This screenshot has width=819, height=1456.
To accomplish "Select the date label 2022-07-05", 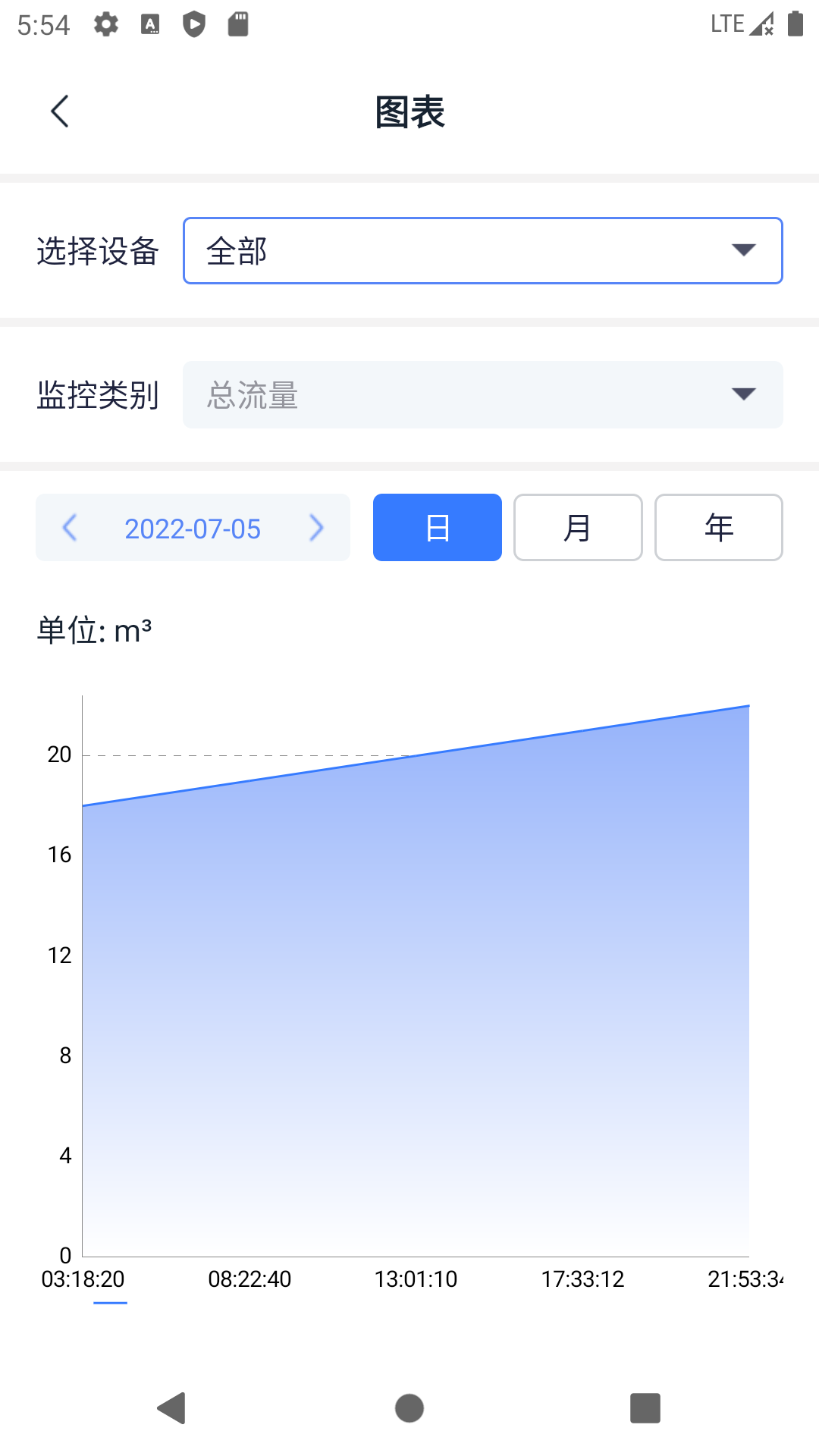I will (x=192, y=527).
